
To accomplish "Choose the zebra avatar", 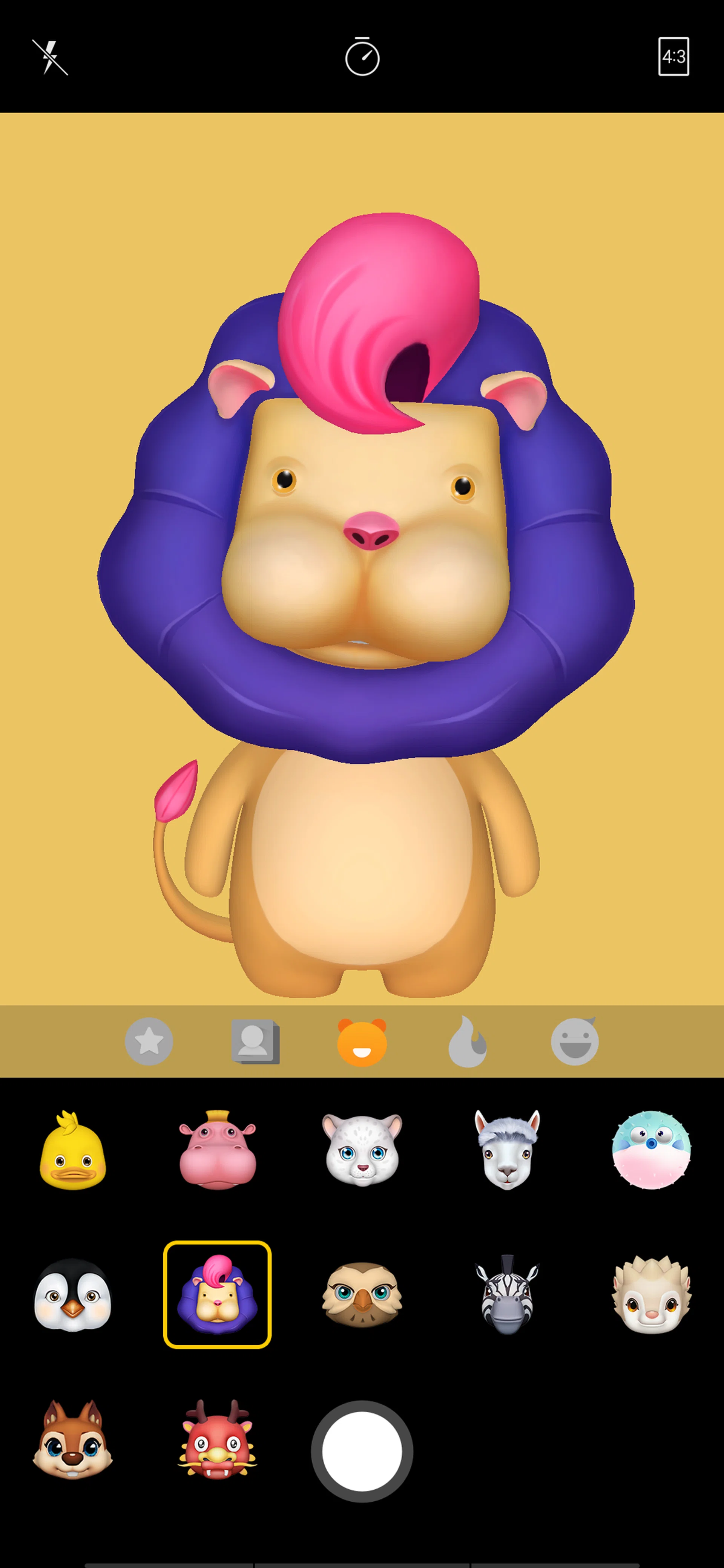I will (507, 1295).
